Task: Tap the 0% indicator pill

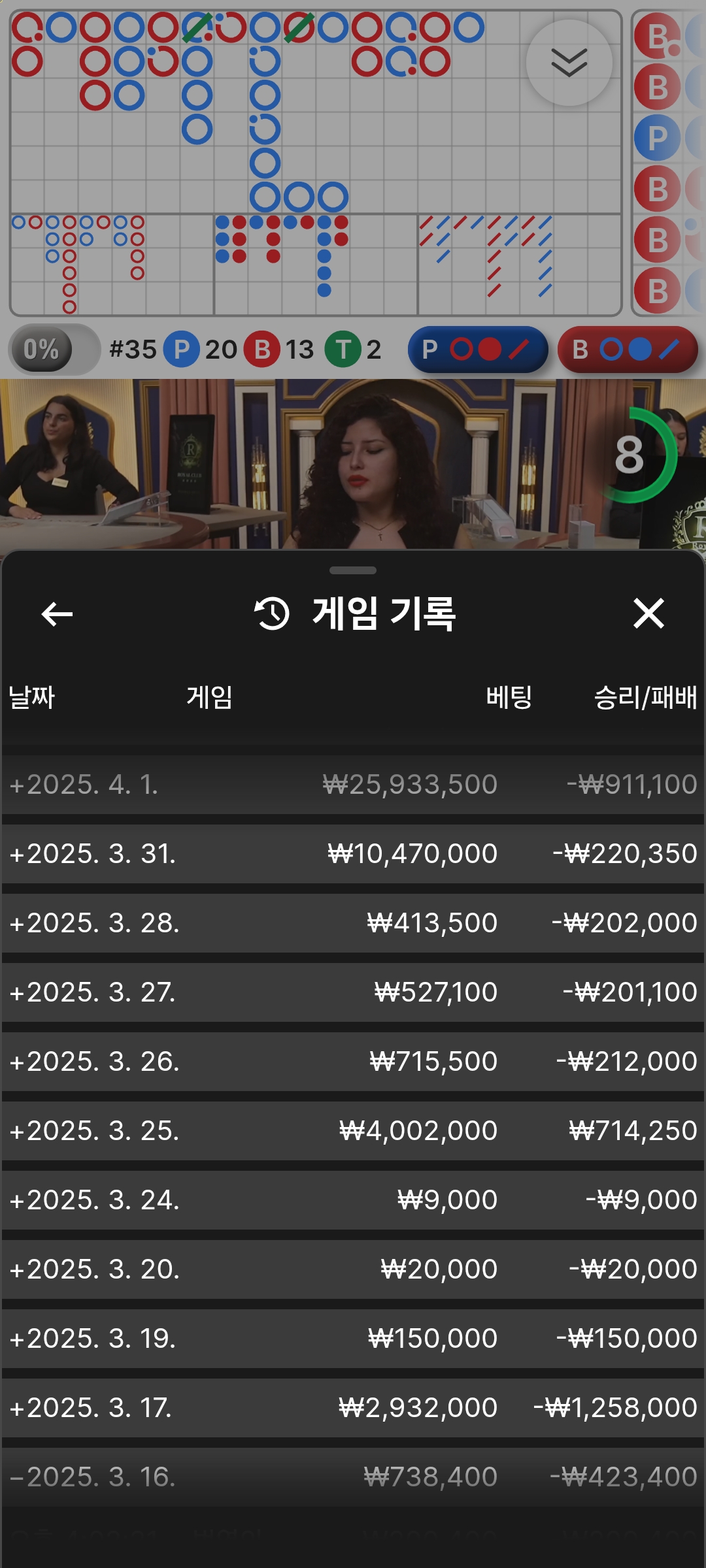Action: point(54,350)
